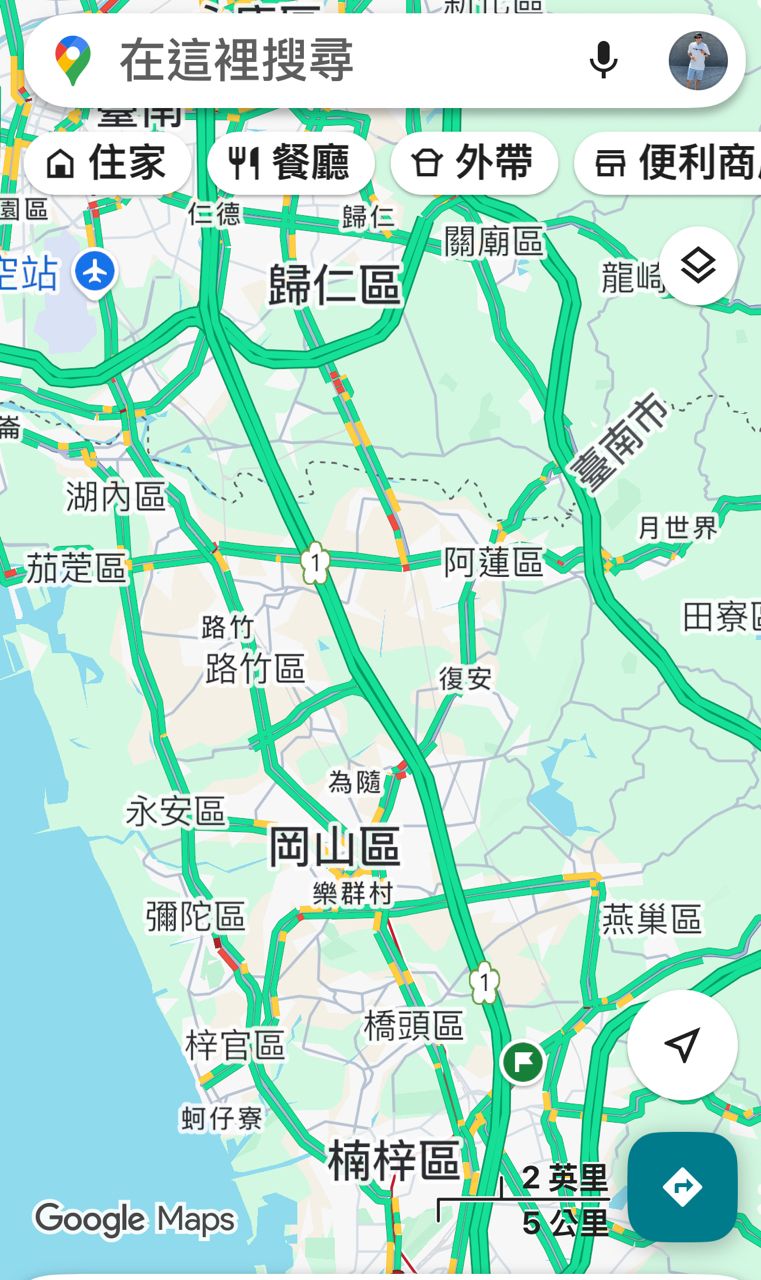Select the 餐廳 chip

point(291,163)
